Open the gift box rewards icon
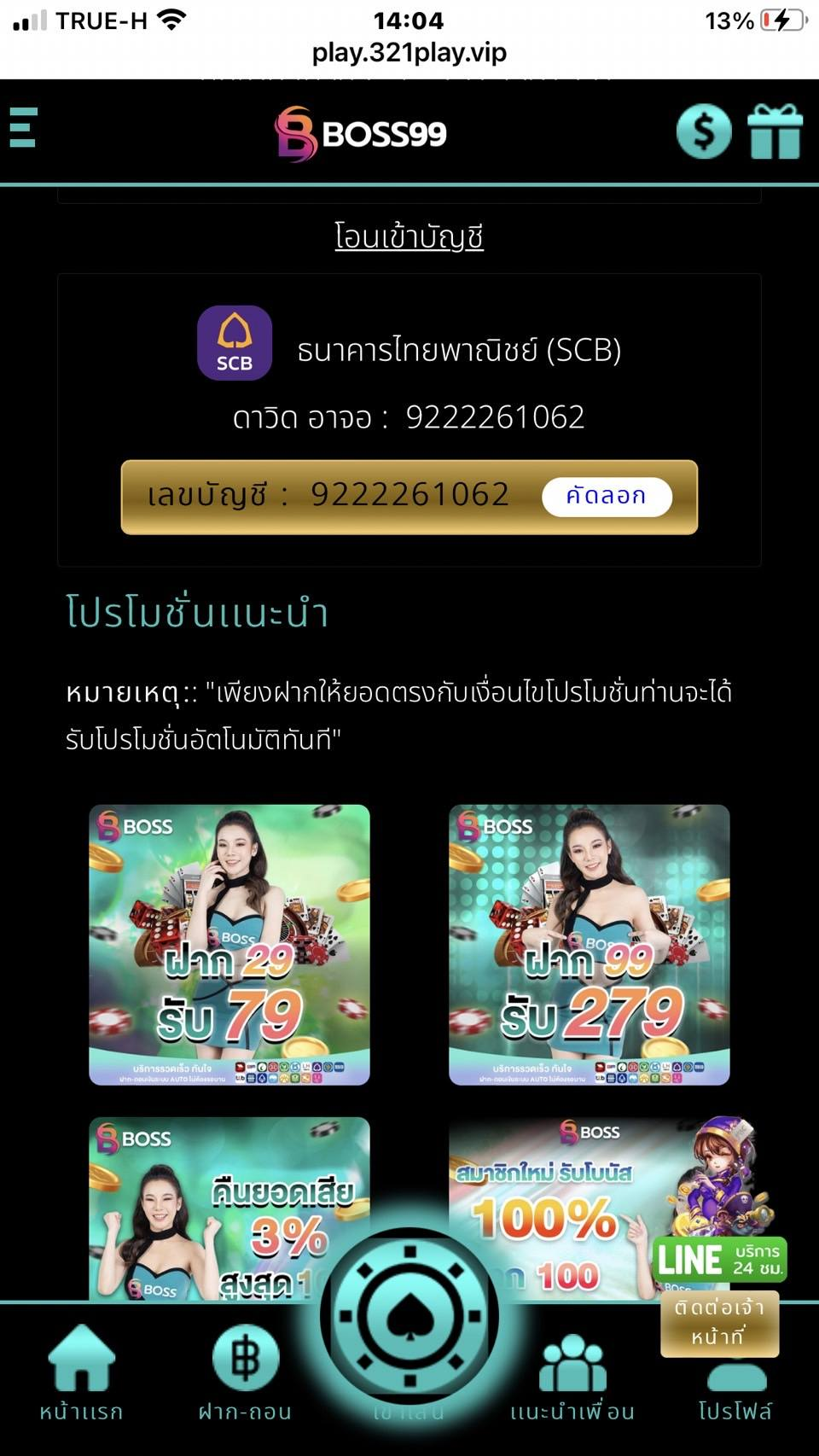Image resolution: width=819 pixels, height=1456 pixels. click(x=775, y=131)
